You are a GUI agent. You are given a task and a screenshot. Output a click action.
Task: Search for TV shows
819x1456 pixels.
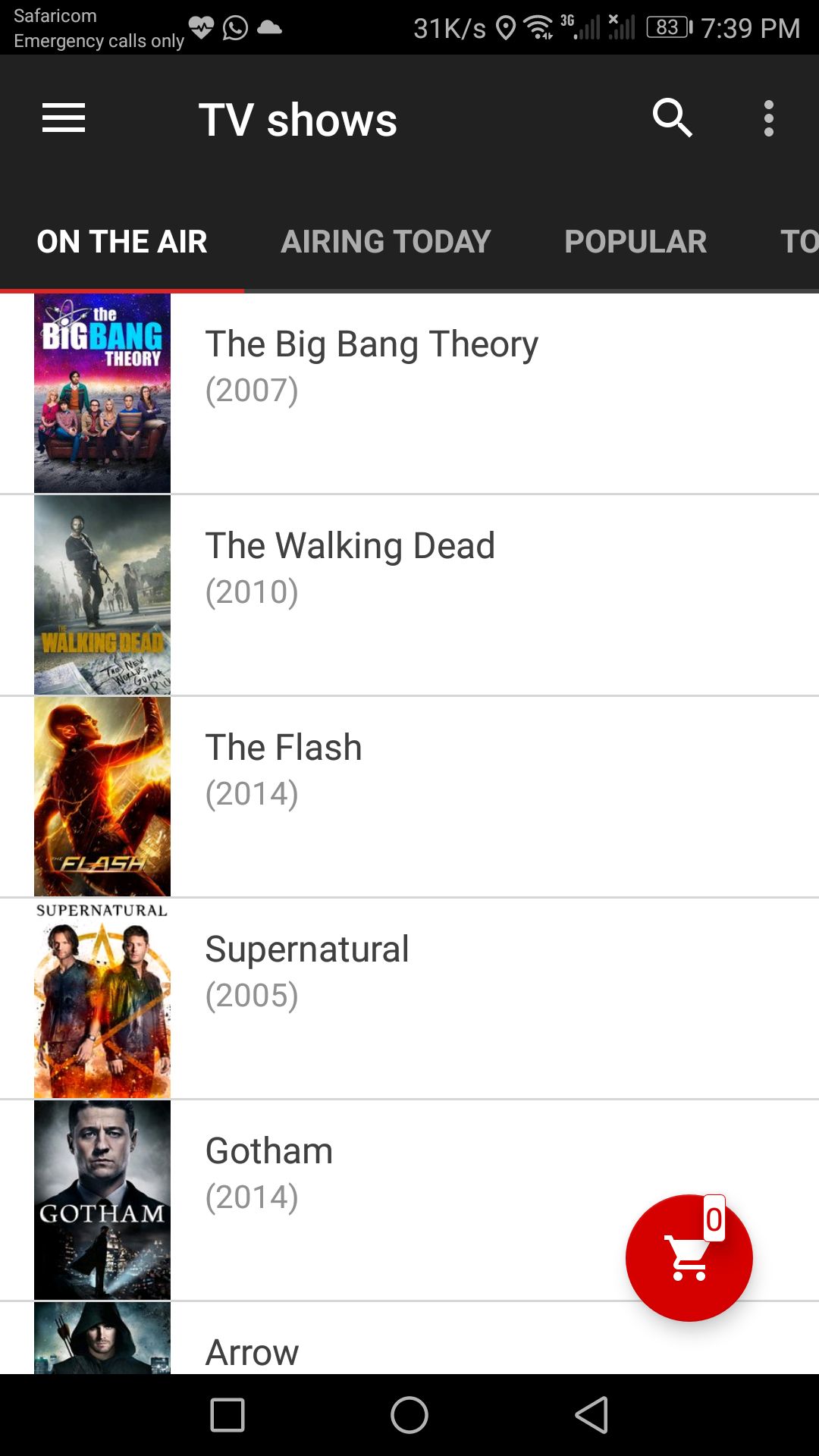point(672,119)
